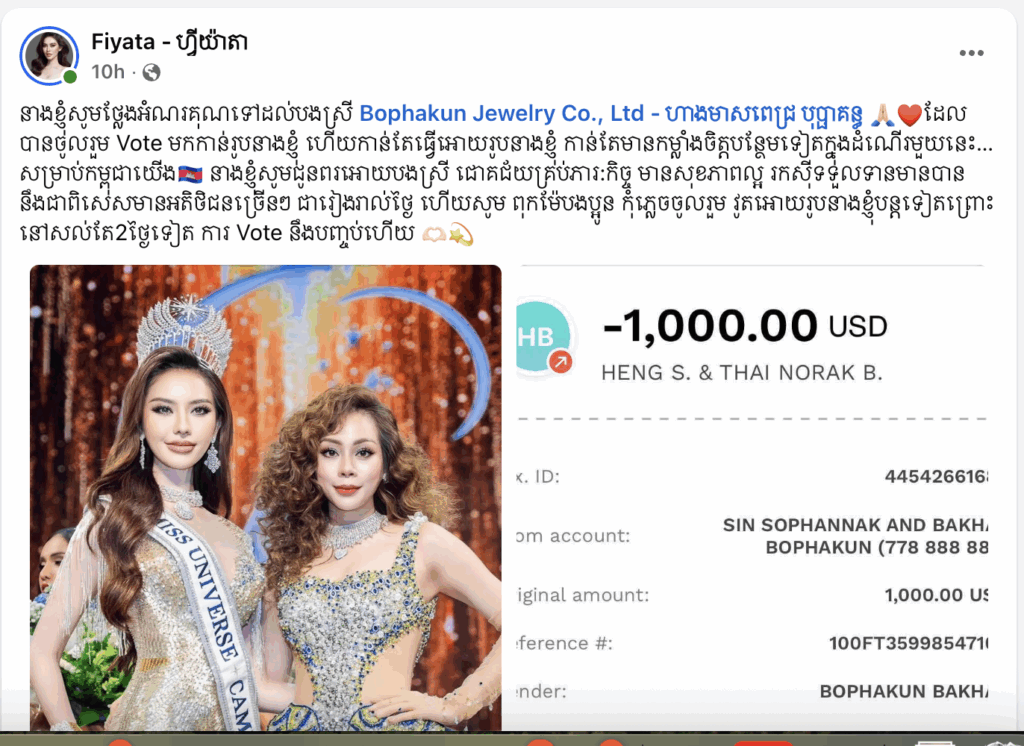Open the post's three-dot options menu

click(971, 54)
